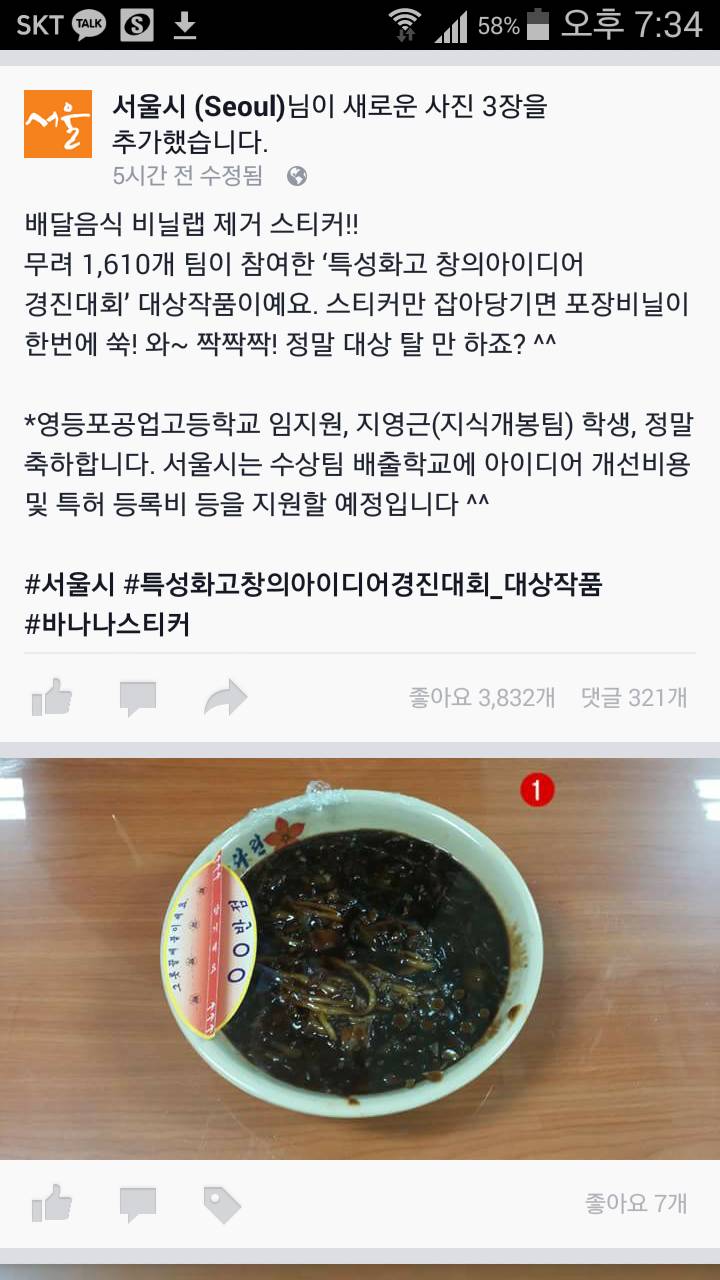Open the comment icon under the post
The height and width of the screenshot is (1280, 720).
[x=139, y=697]
